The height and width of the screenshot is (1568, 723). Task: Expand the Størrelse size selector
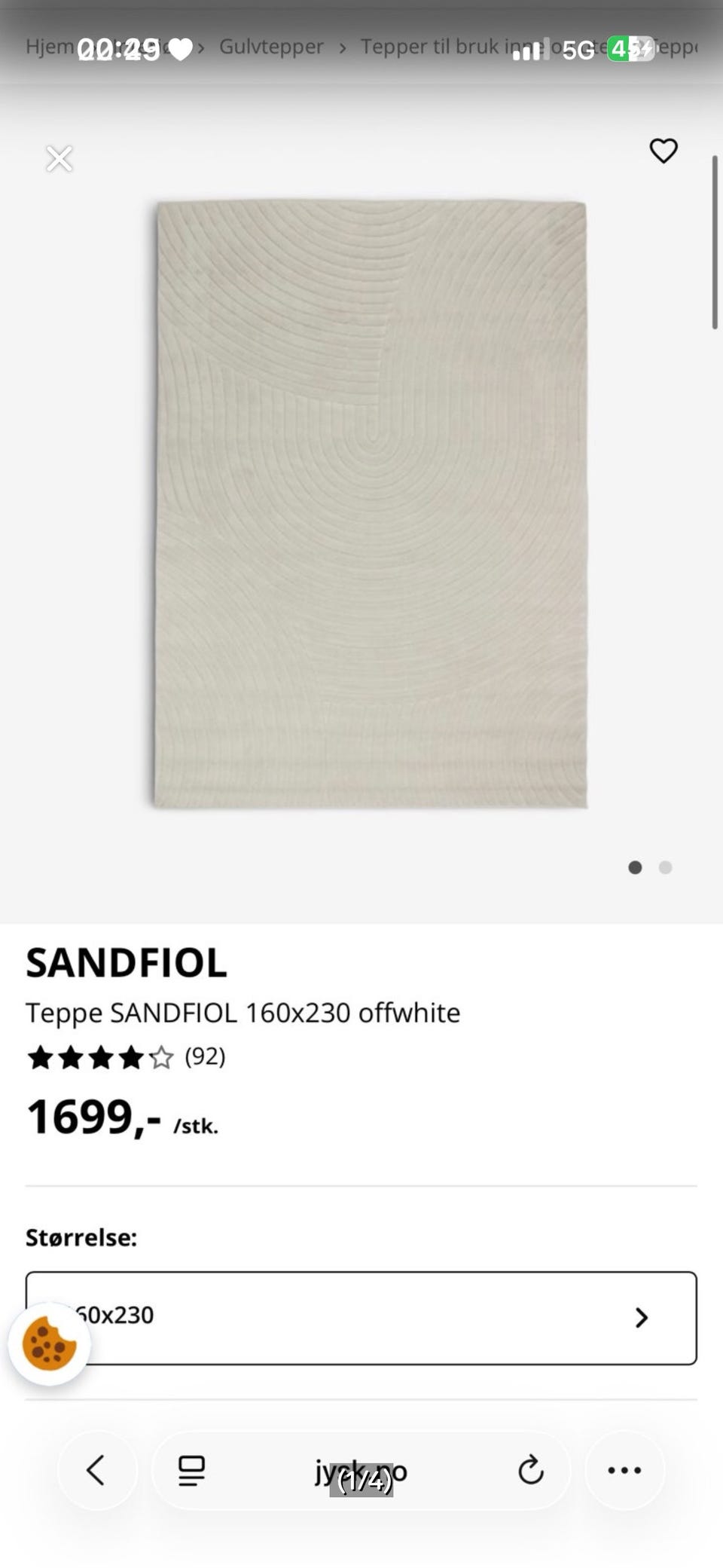click(x=361, y=1317)
